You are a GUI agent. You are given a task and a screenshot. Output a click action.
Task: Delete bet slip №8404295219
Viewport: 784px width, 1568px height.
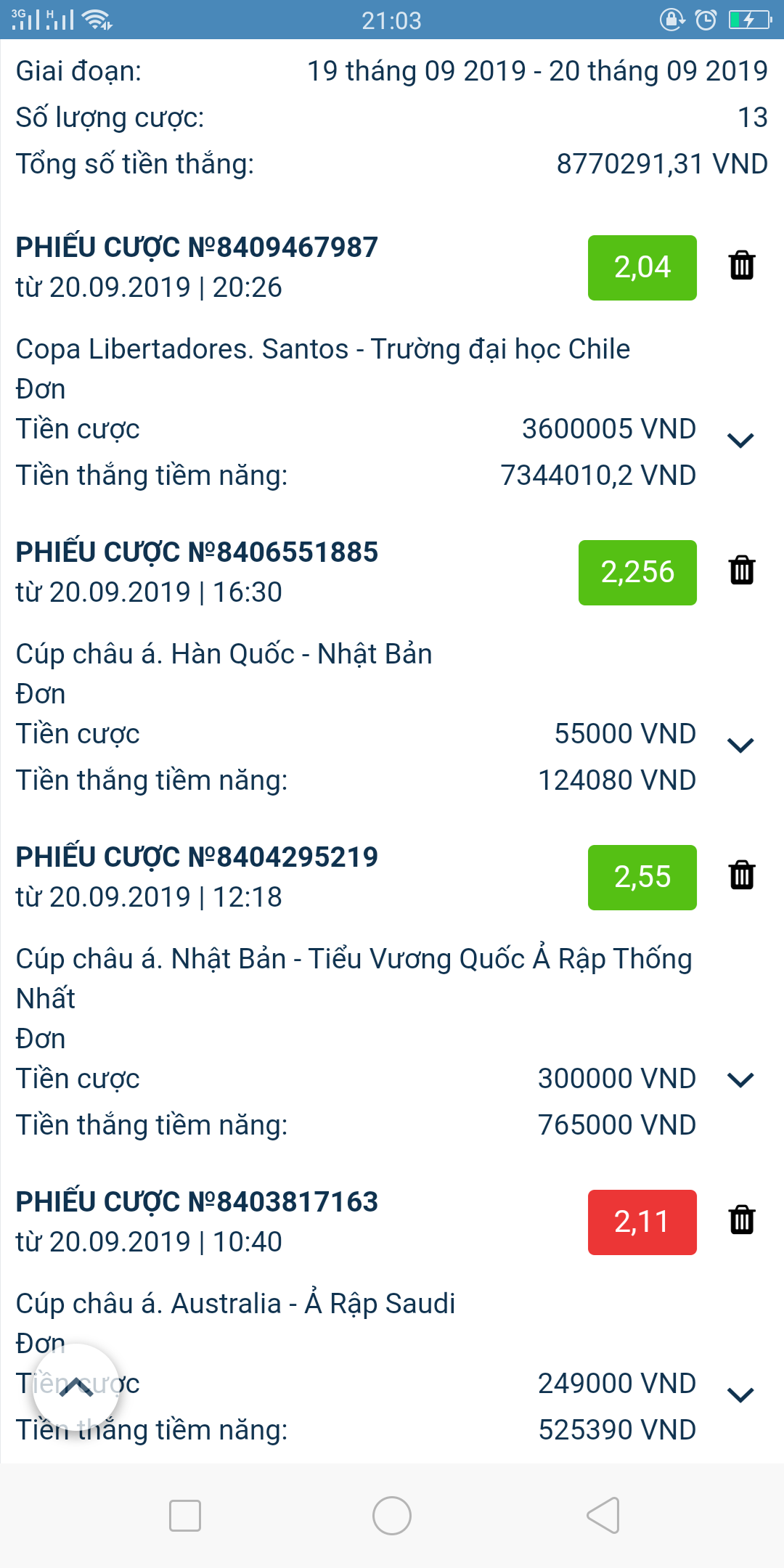point(741,875)
